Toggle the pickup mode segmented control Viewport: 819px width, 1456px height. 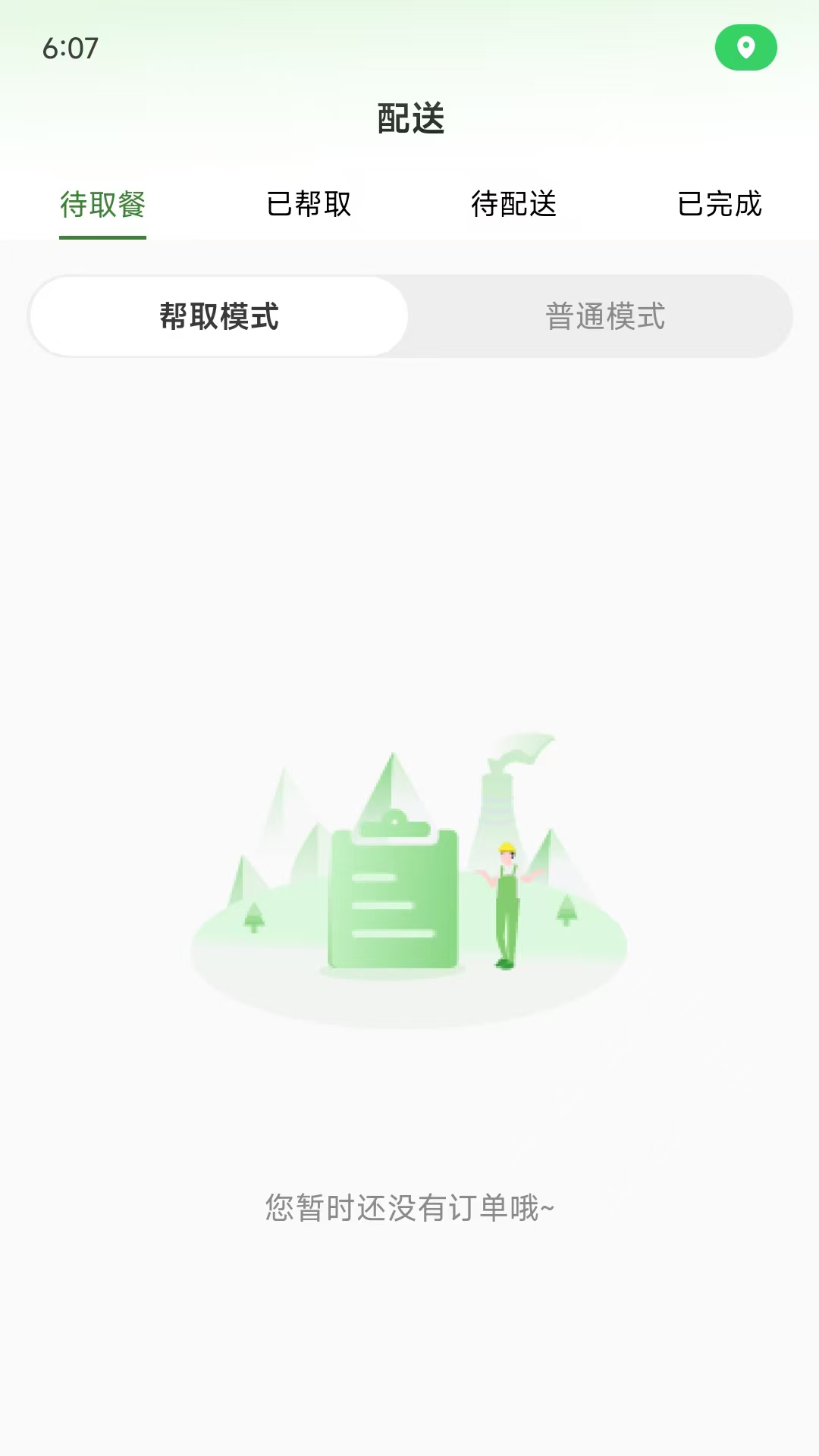click(409, 315)
